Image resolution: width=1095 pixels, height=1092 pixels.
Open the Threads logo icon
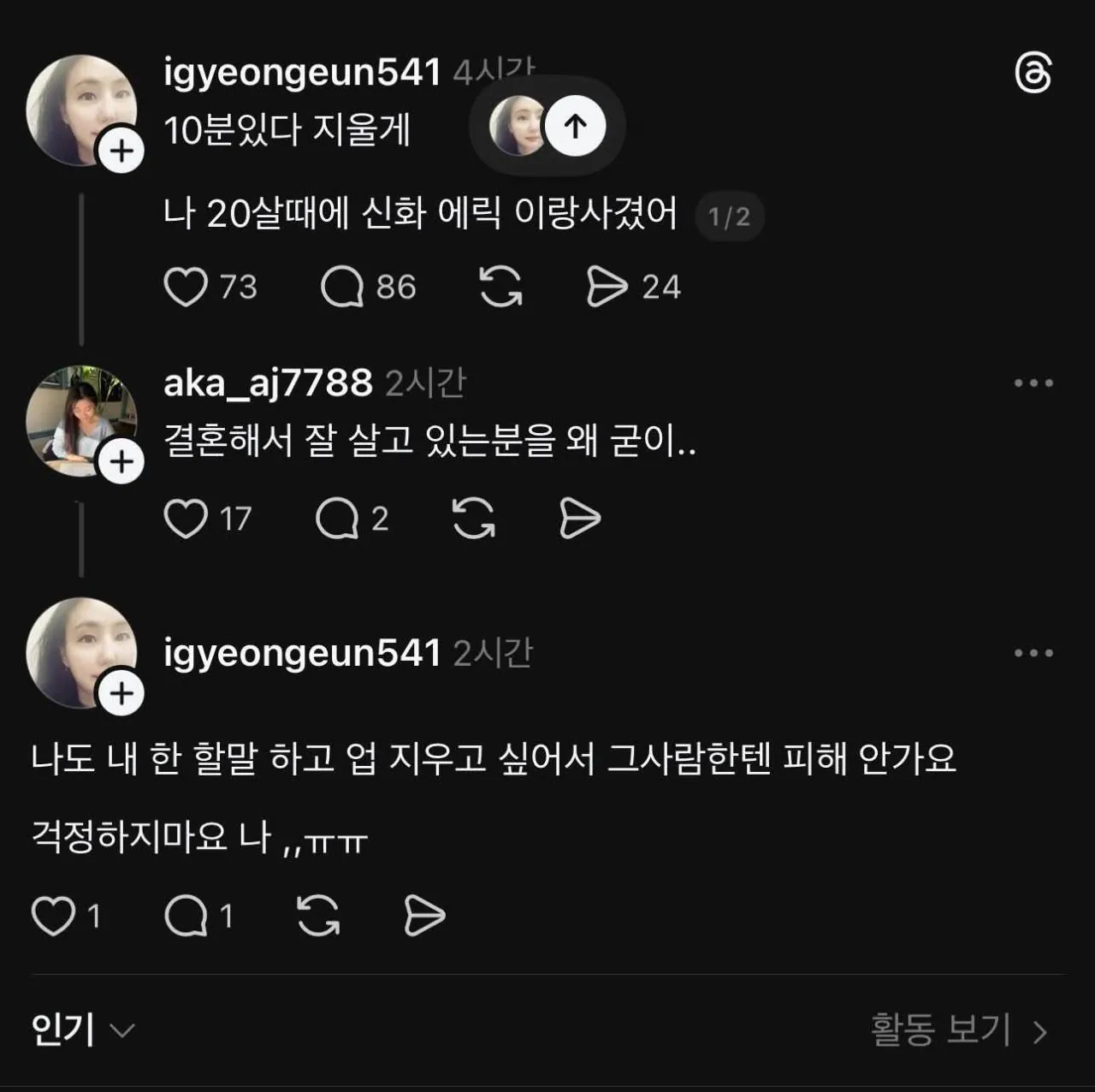pyautogui.click(x=1033, y=74)
